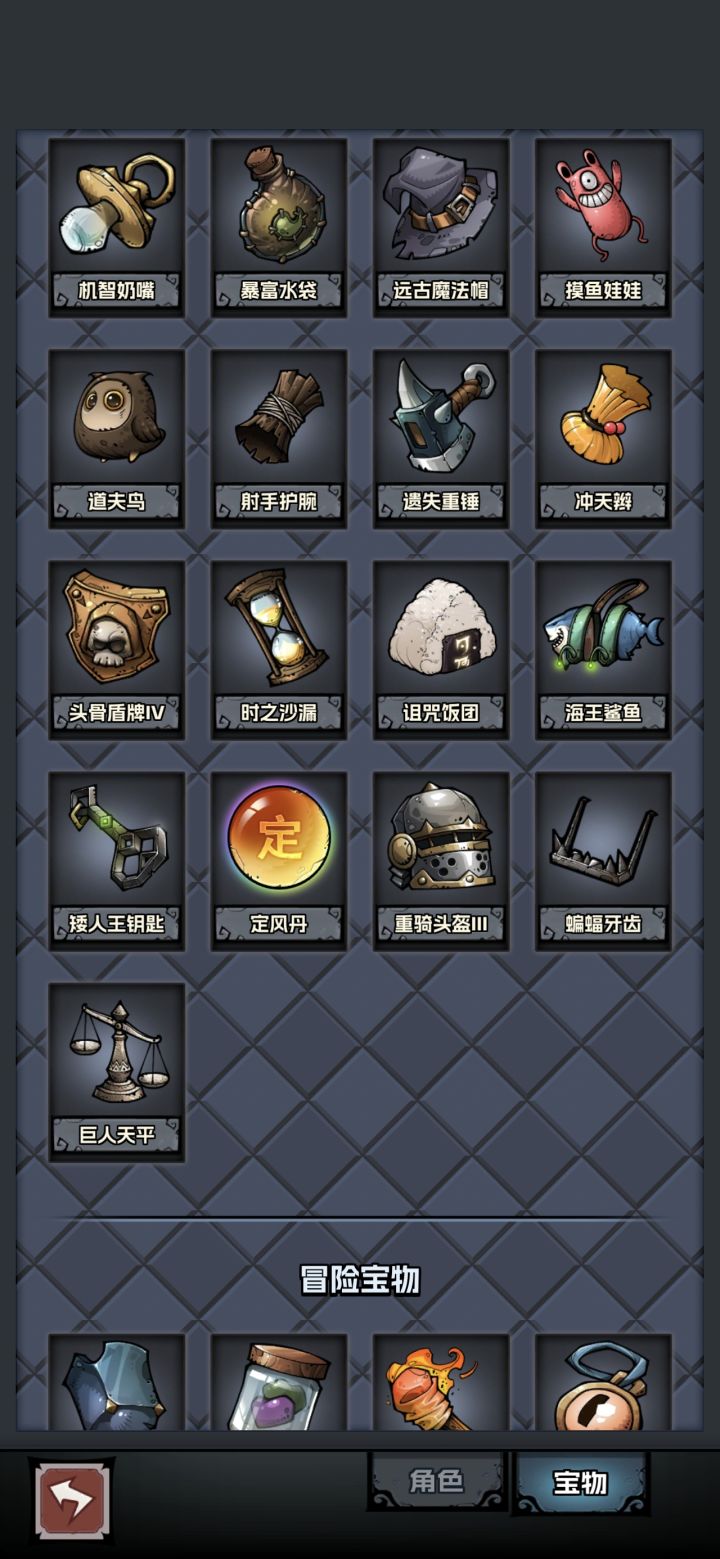Select the 宝物 tab
Screen dimensions: 720x1559
pos(581,1483)
